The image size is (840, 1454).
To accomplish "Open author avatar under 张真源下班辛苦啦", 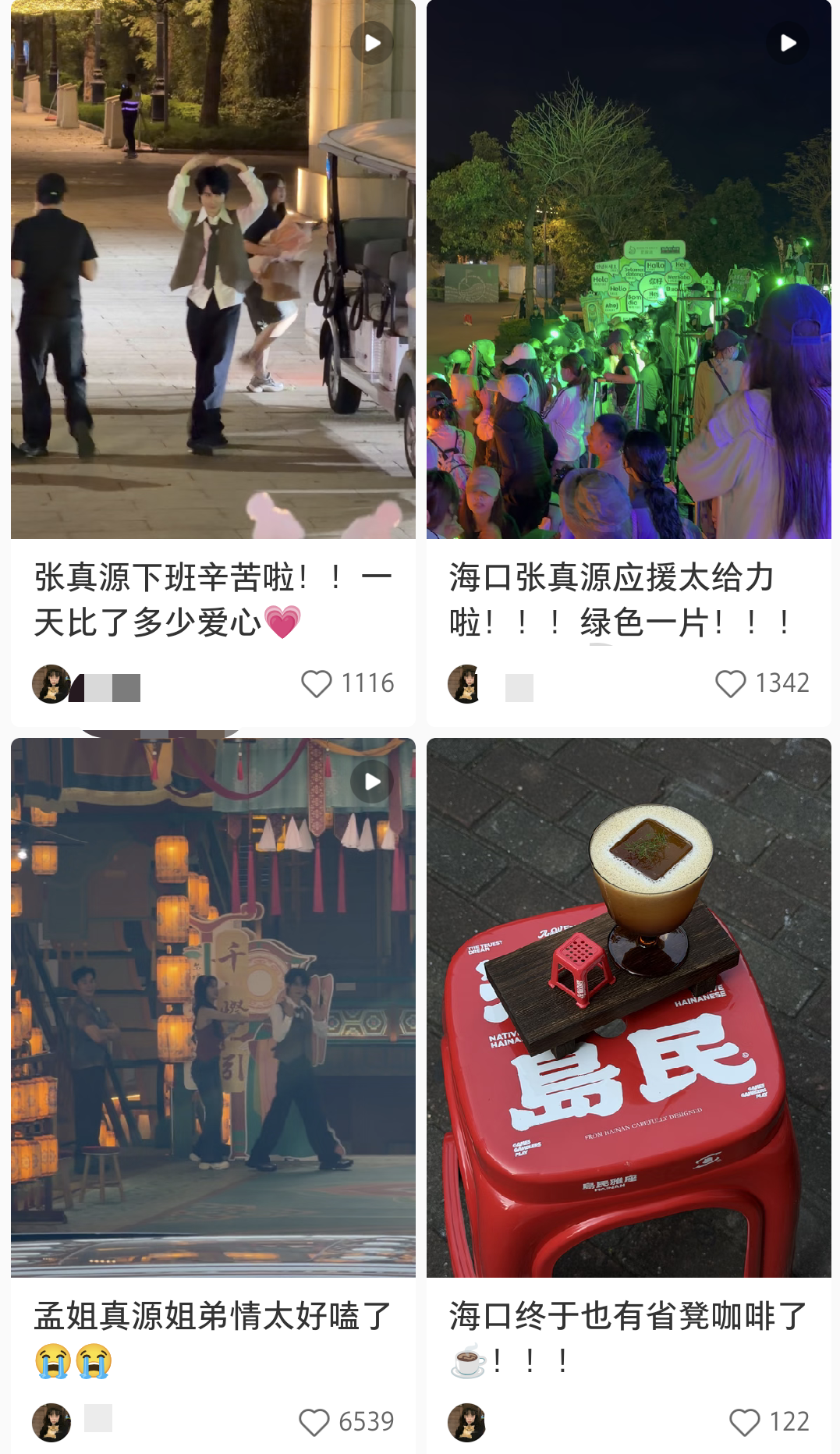I will [51, 684].
